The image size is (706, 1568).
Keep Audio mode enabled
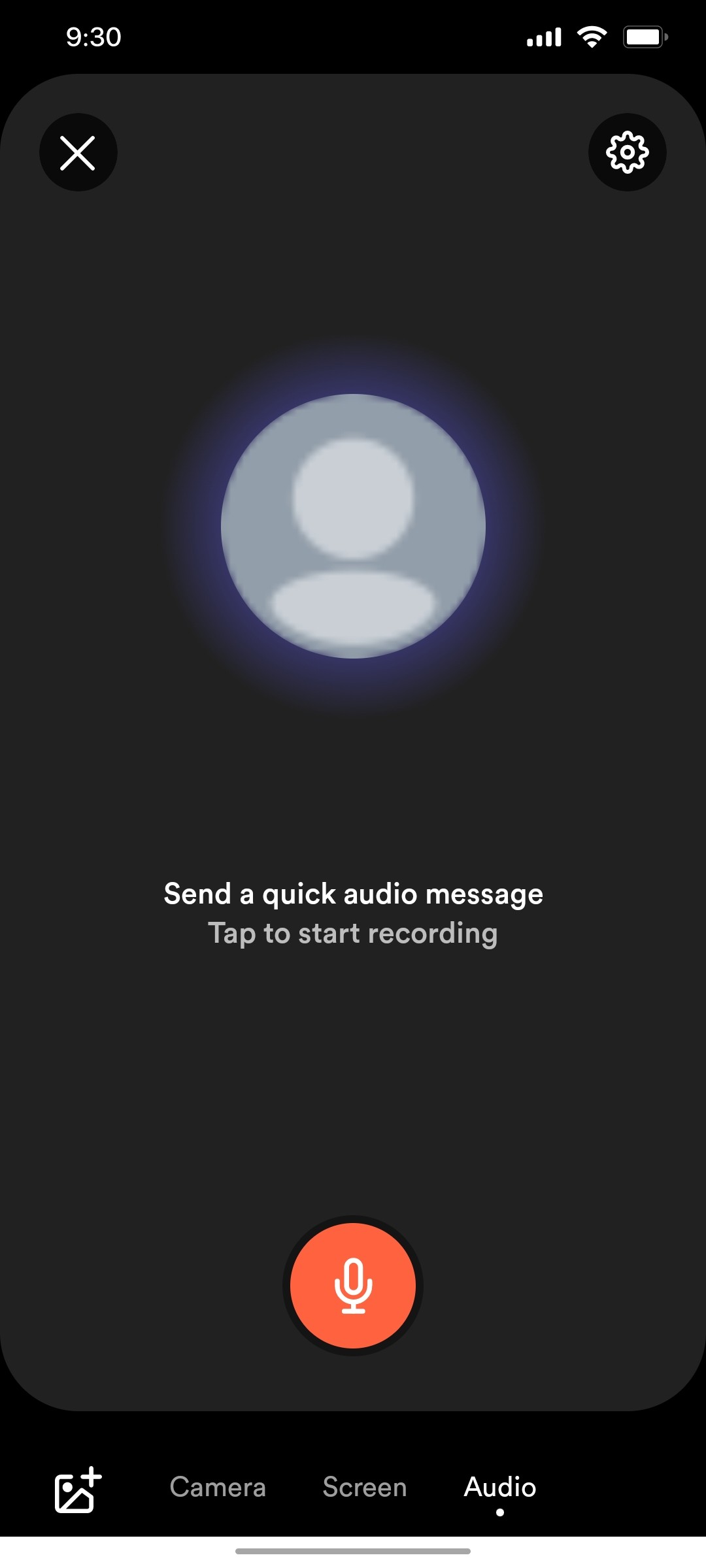pyautogui.click(x=499, y=1486)
